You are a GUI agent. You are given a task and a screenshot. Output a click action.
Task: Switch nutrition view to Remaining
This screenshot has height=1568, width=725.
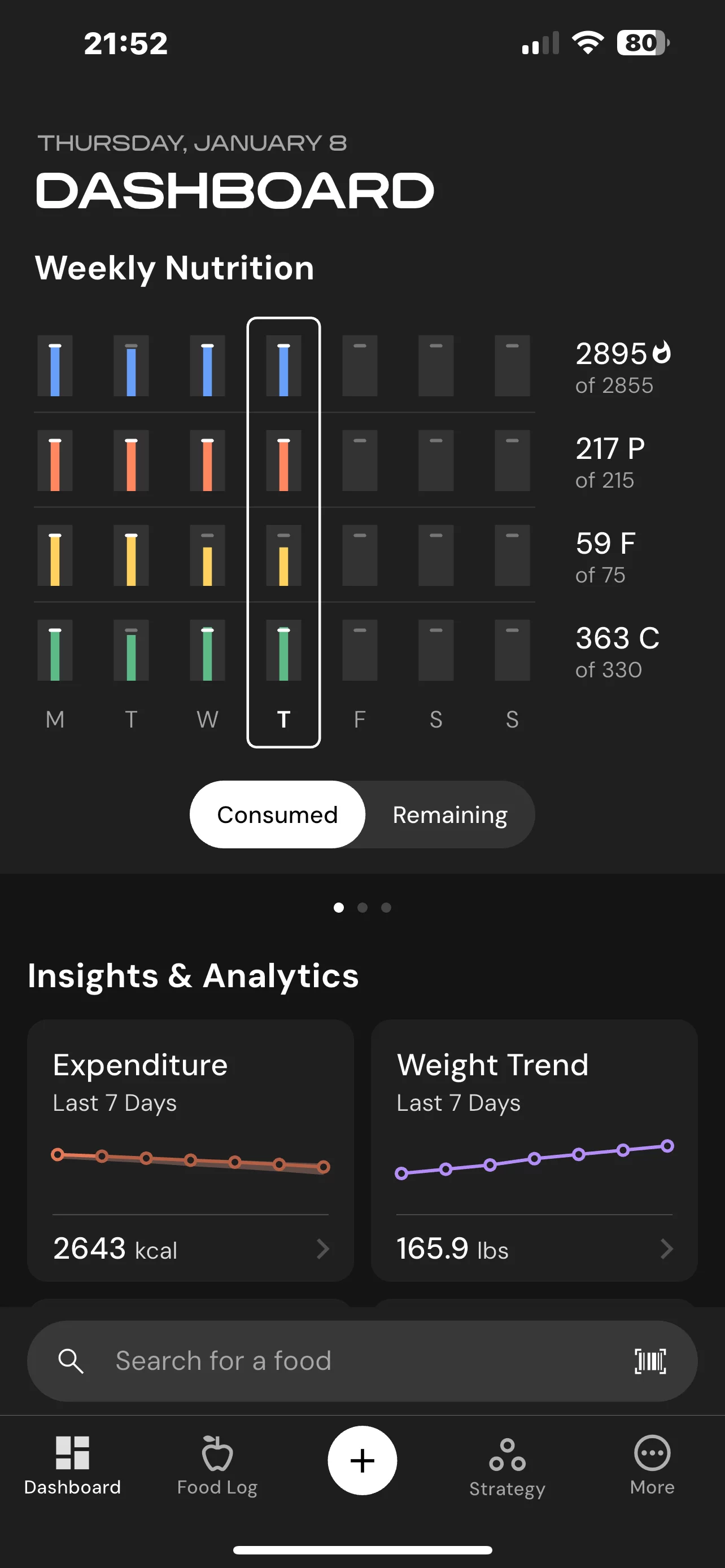[x=449, y=814]
